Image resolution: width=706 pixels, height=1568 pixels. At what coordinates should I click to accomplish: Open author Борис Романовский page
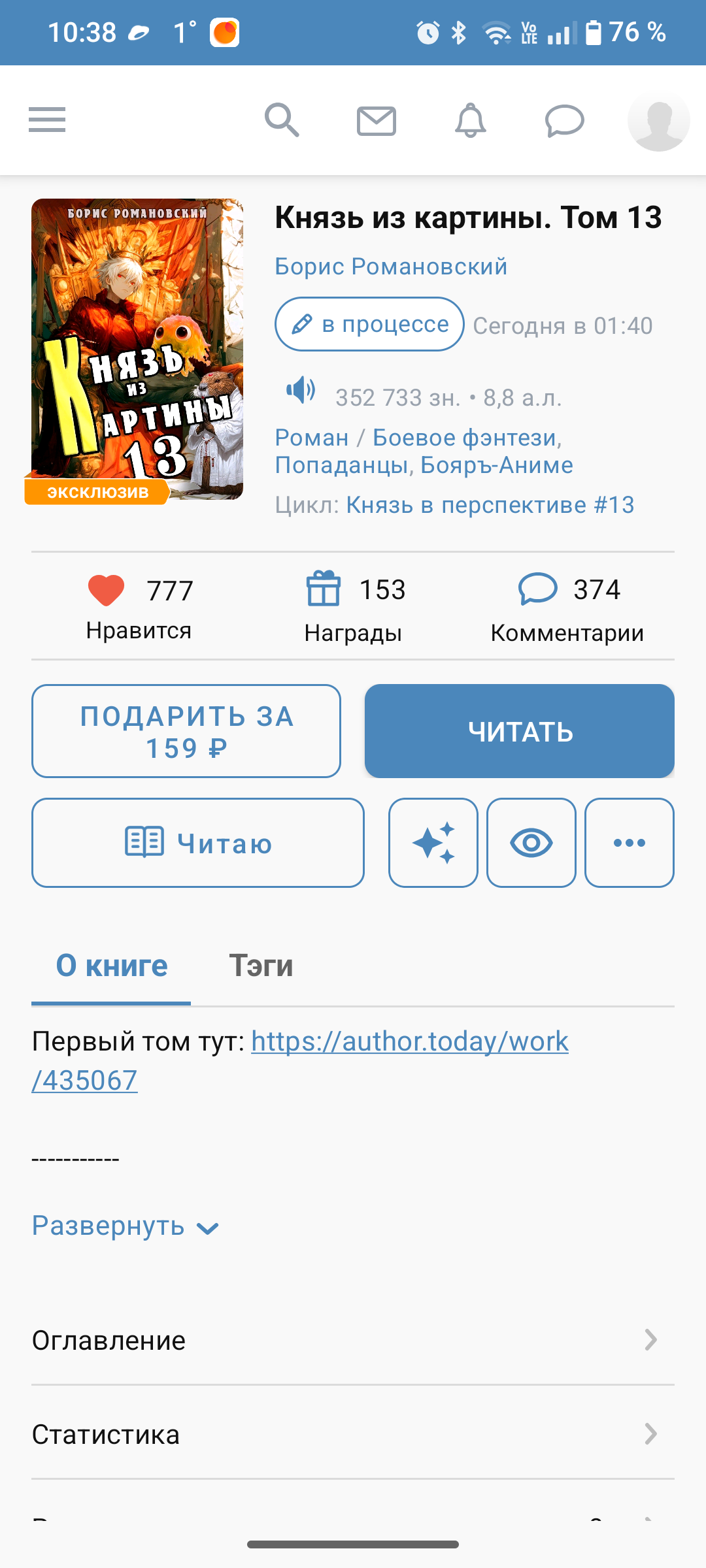click(x=391, y=267)
